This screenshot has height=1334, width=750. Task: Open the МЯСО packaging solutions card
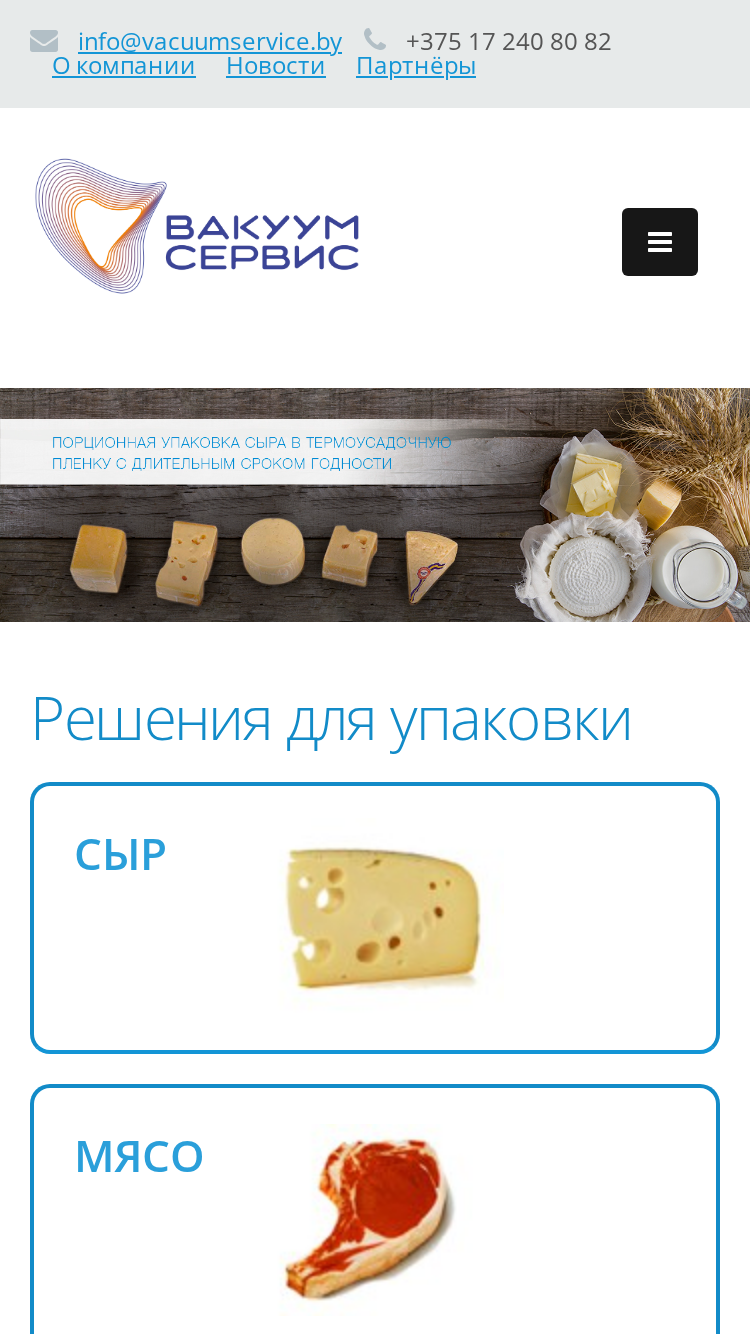pos(375,1210)
